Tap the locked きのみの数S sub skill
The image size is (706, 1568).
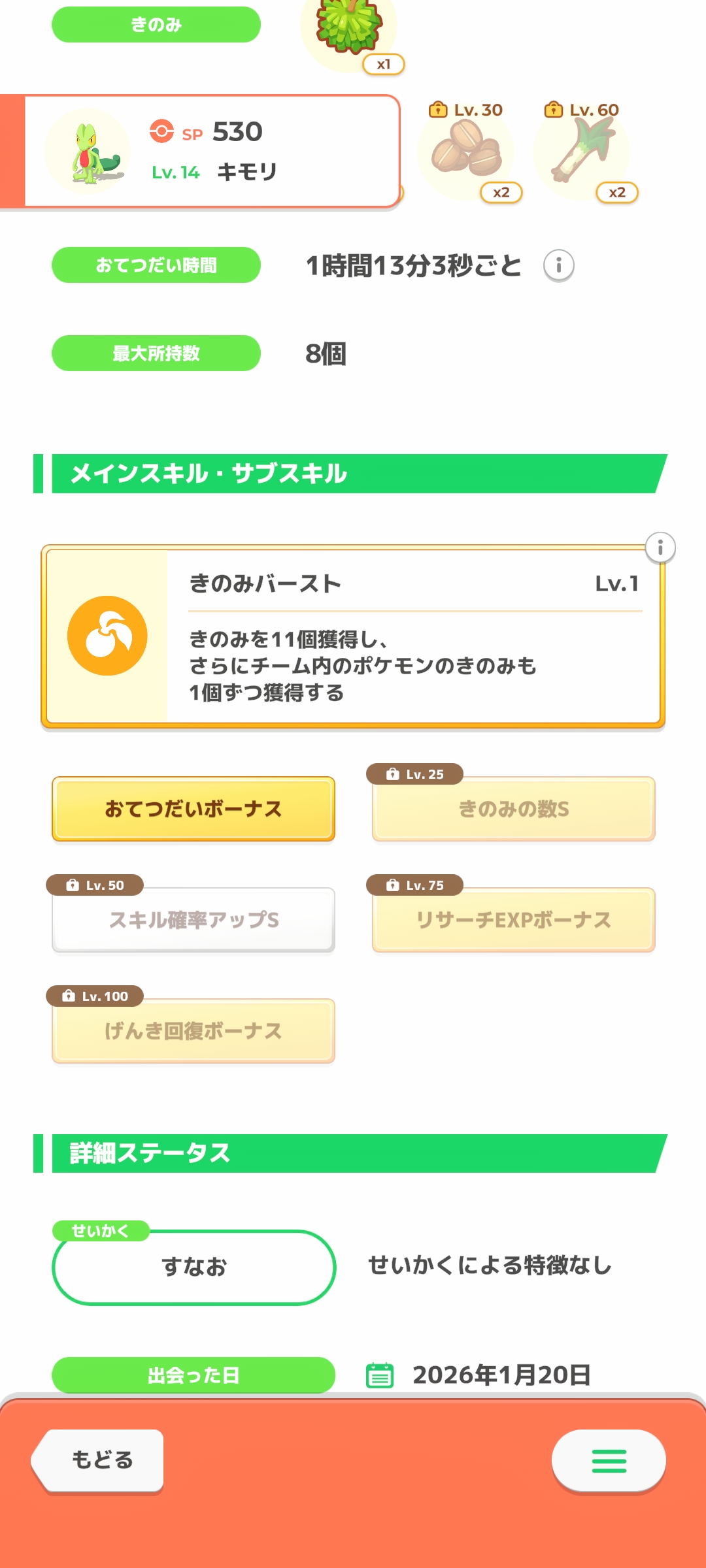[x=513, y=809]
